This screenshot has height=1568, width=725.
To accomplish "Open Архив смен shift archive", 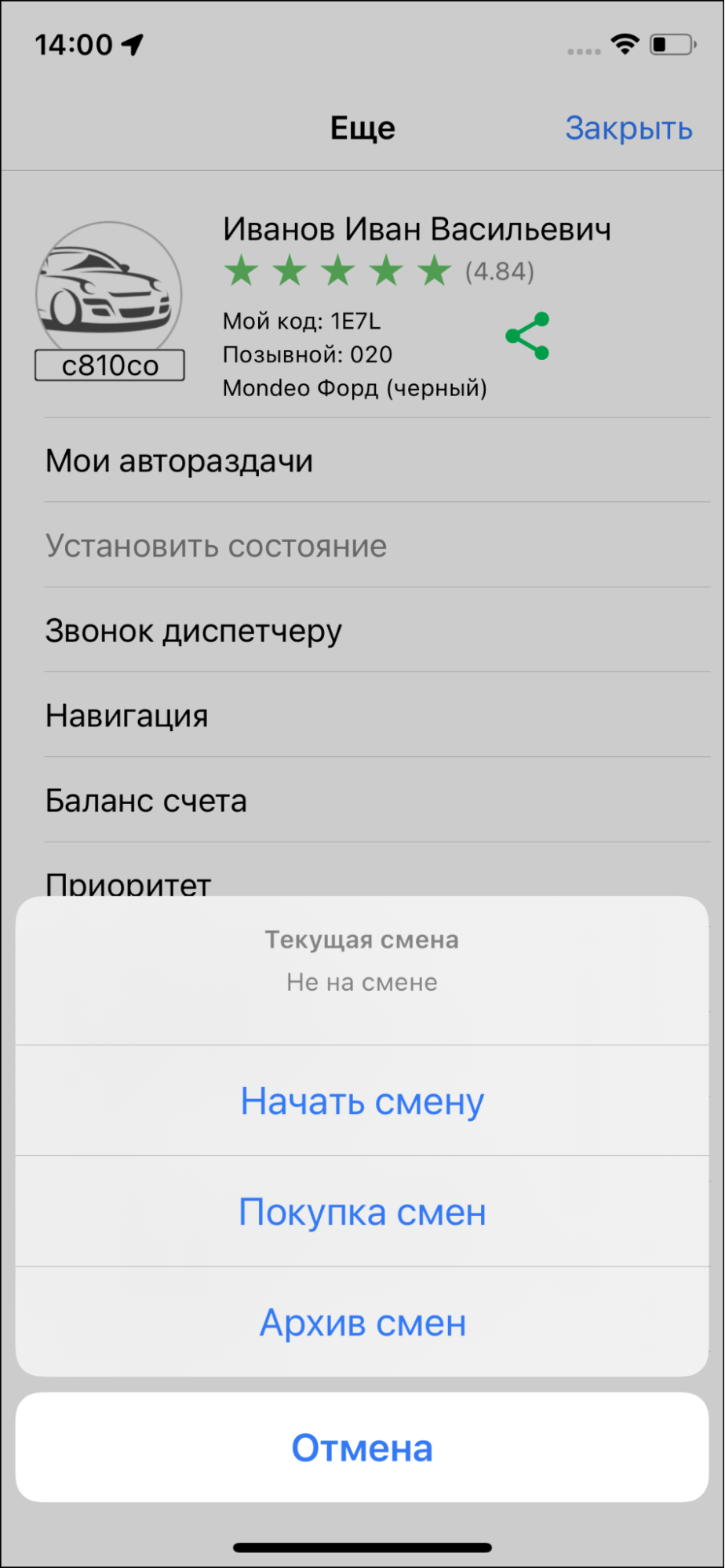I will (x=362, y=1322).
